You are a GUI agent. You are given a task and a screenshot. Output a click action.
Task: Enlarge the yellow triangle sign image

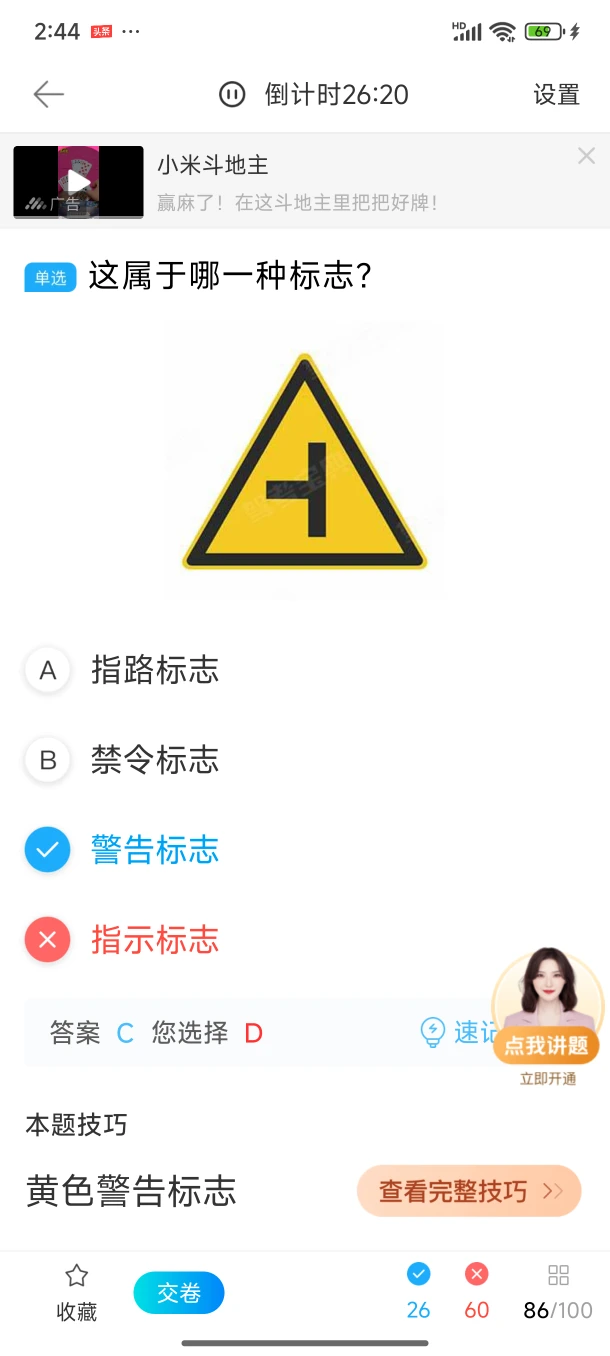pos(304,462)
